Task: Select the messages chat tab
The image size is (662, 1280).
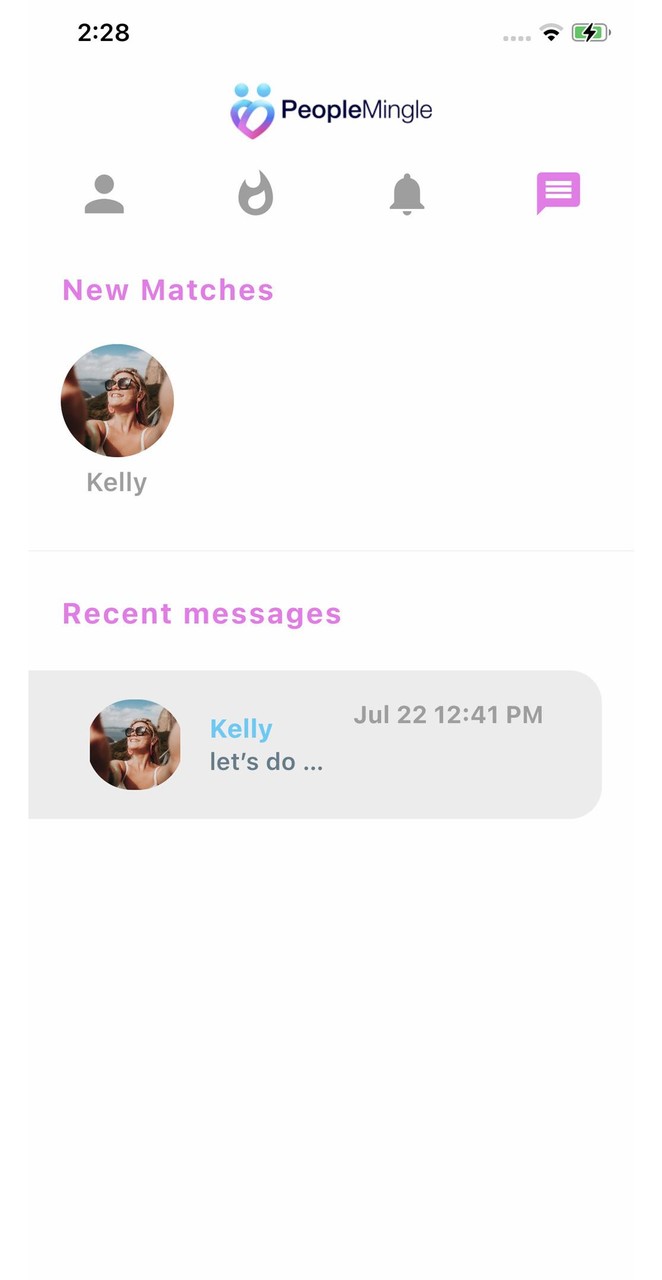Action: 558,193
